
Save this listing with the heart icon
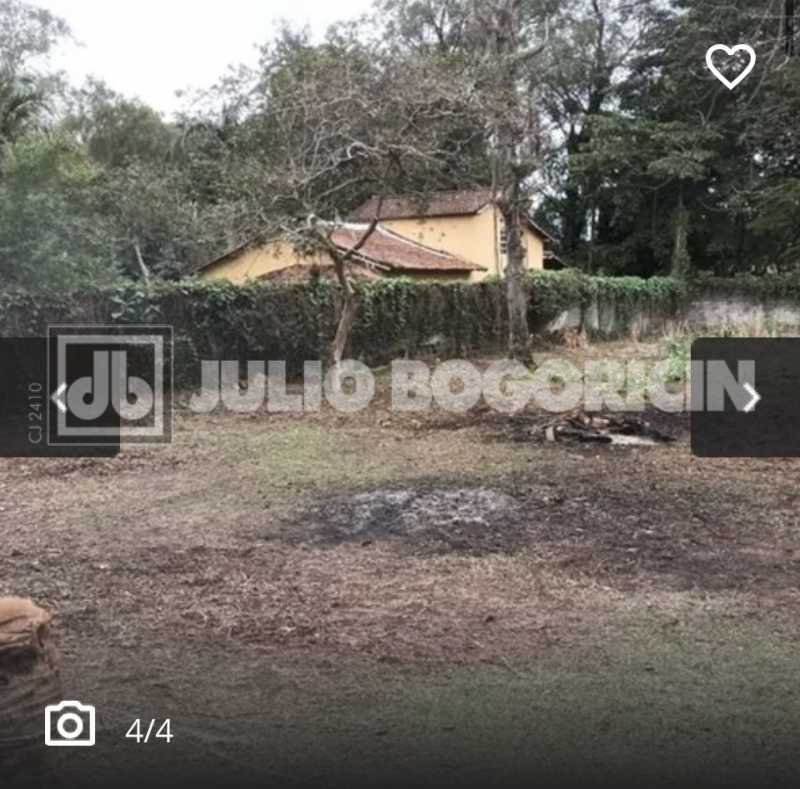730,65
